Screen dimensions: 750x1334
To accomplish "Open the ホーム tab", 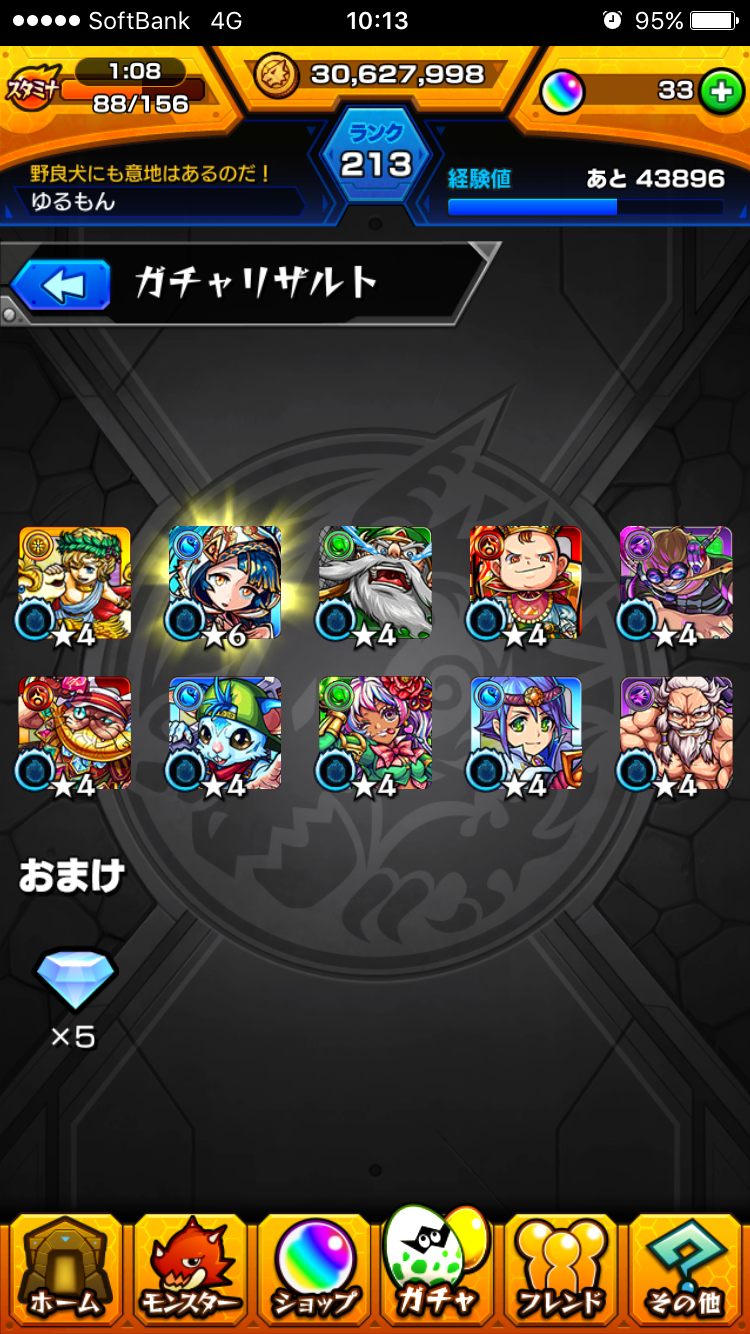I will [x=64, y=1268].
